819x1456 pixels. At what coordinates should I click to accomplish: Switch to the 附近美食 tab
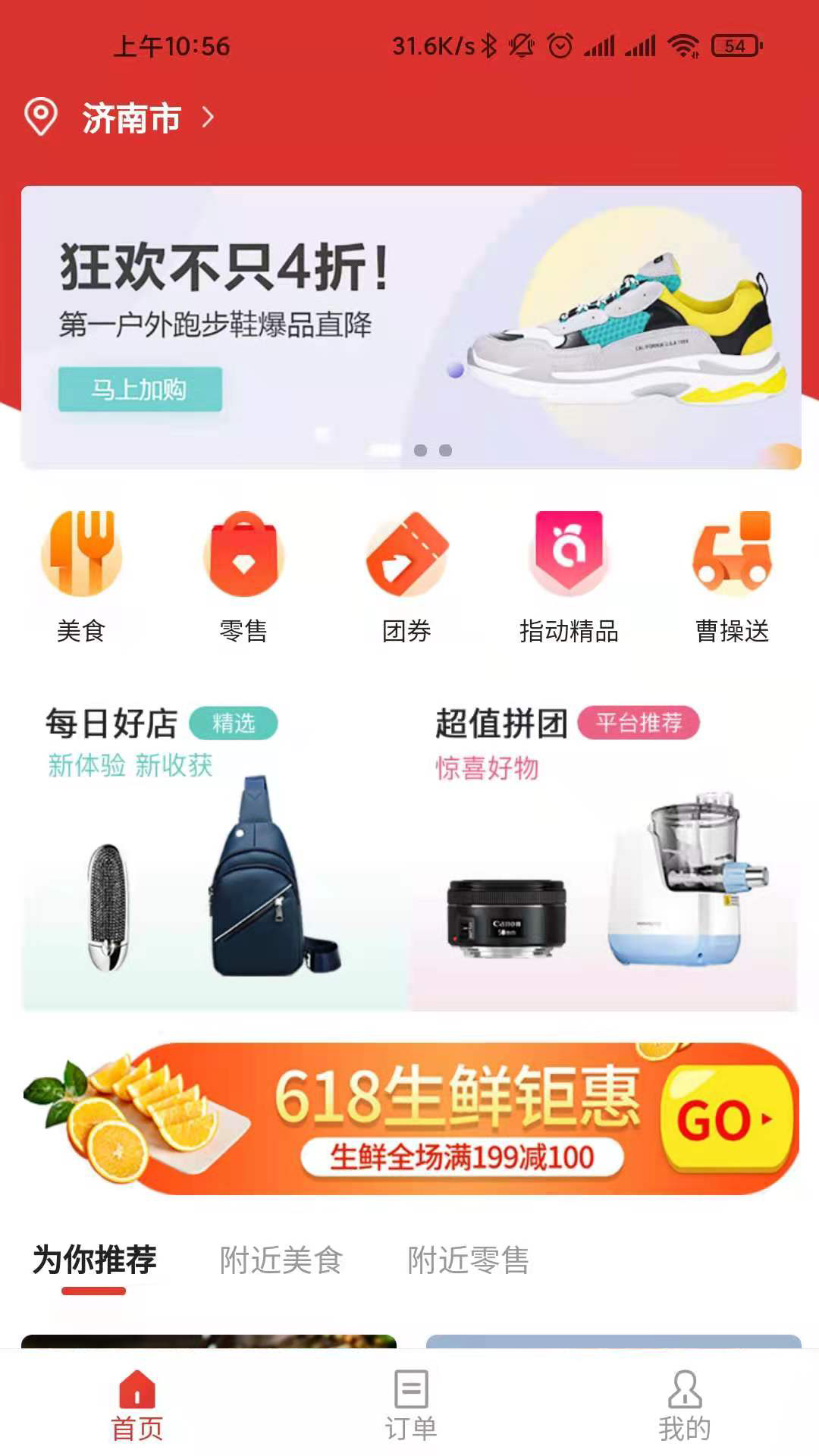pos(281,1260)
